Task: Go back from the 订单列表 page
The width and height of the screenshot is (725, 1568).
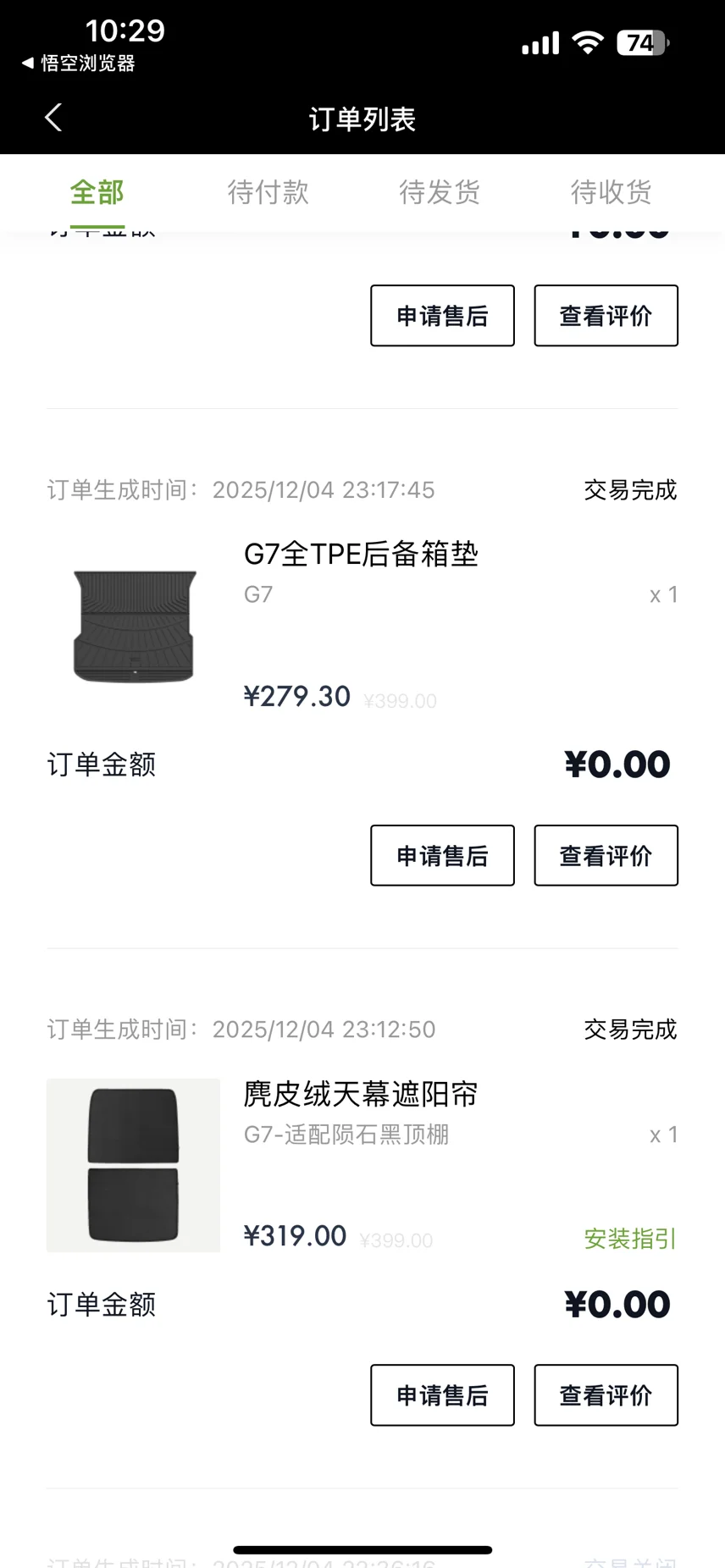Action: pos(53,118)
